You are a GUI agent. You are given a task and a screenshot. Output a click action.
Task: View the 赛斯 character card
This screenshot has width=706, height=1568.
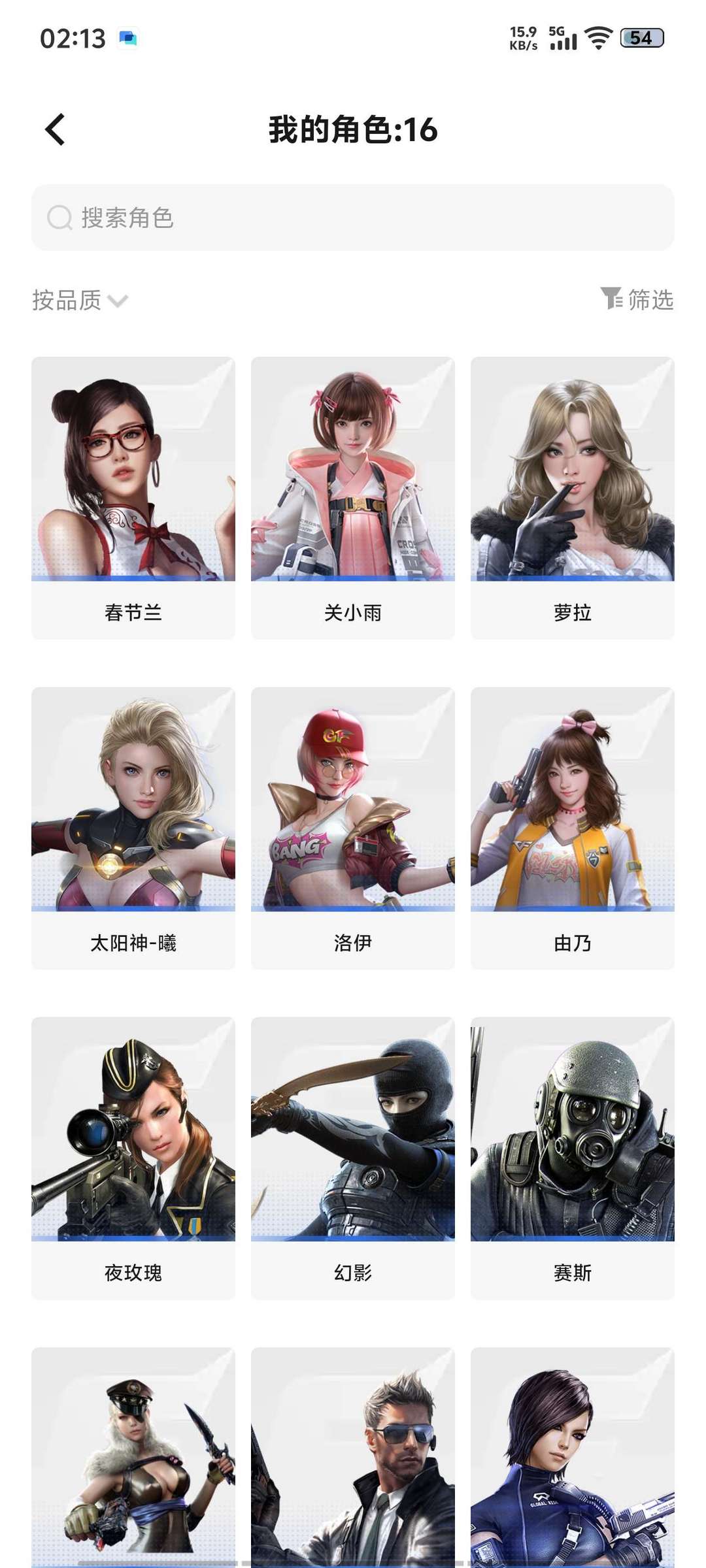[573, 1156]
